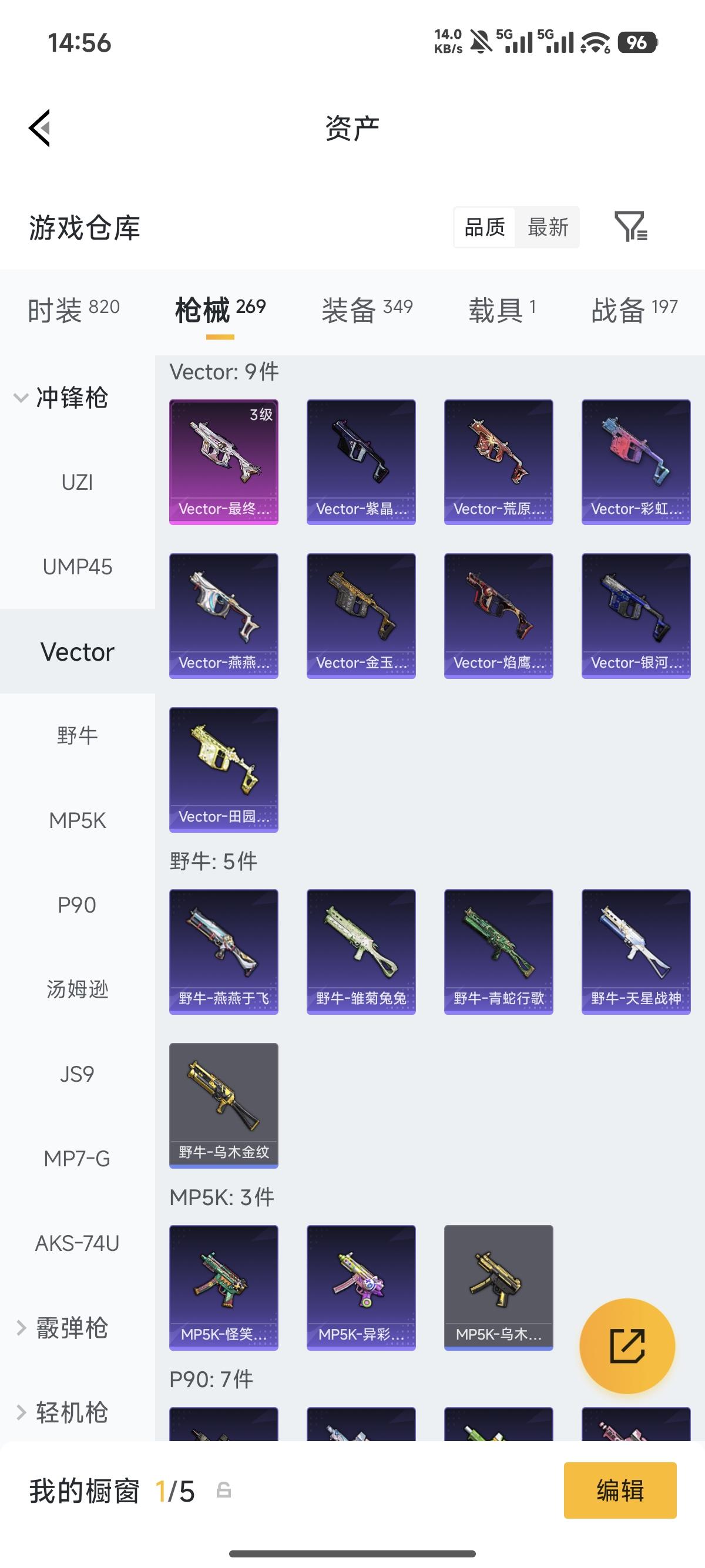The height and width of the screenshot is (1568, 705).
Task: Select AKS-74U in the side list
Action: click(78, 1243)
